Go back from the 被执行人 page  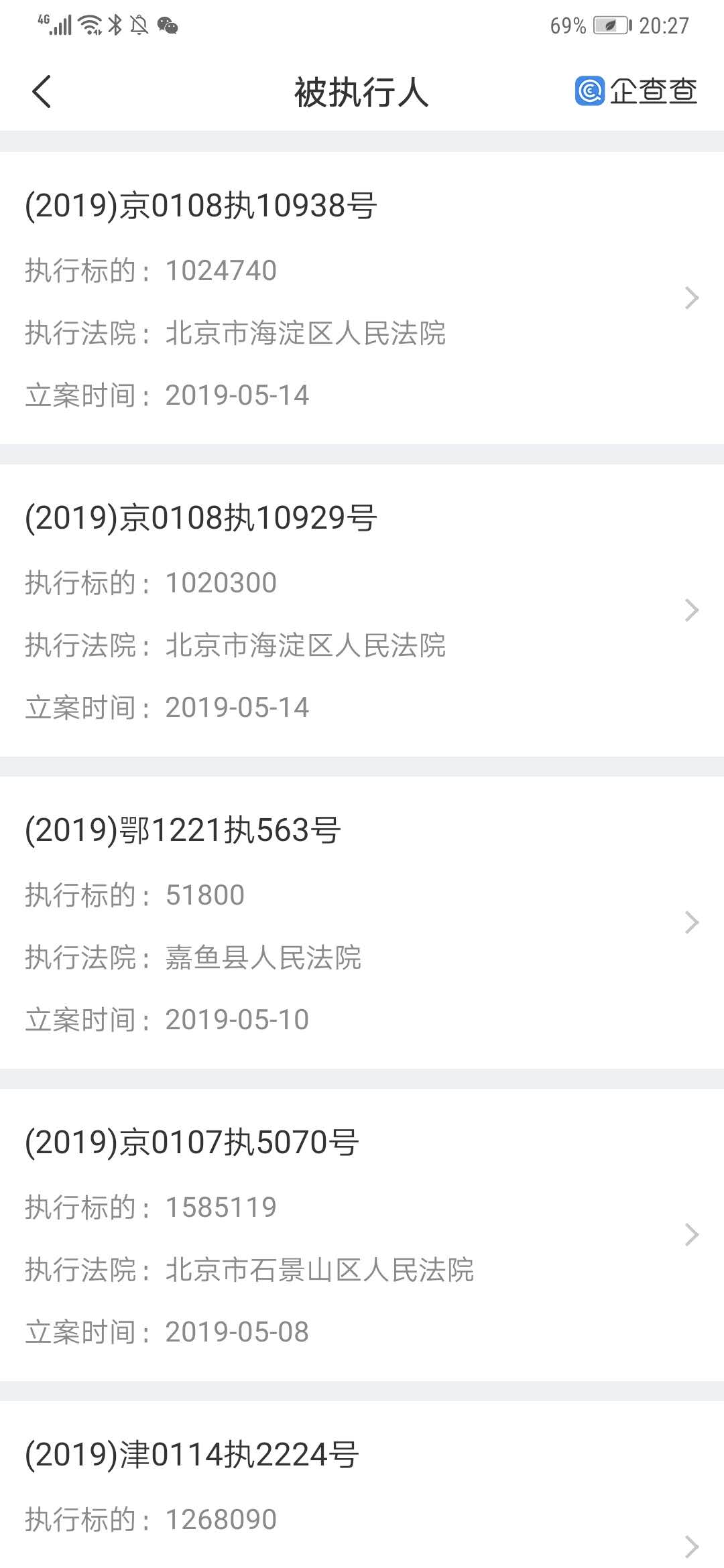tap(42, 92)
